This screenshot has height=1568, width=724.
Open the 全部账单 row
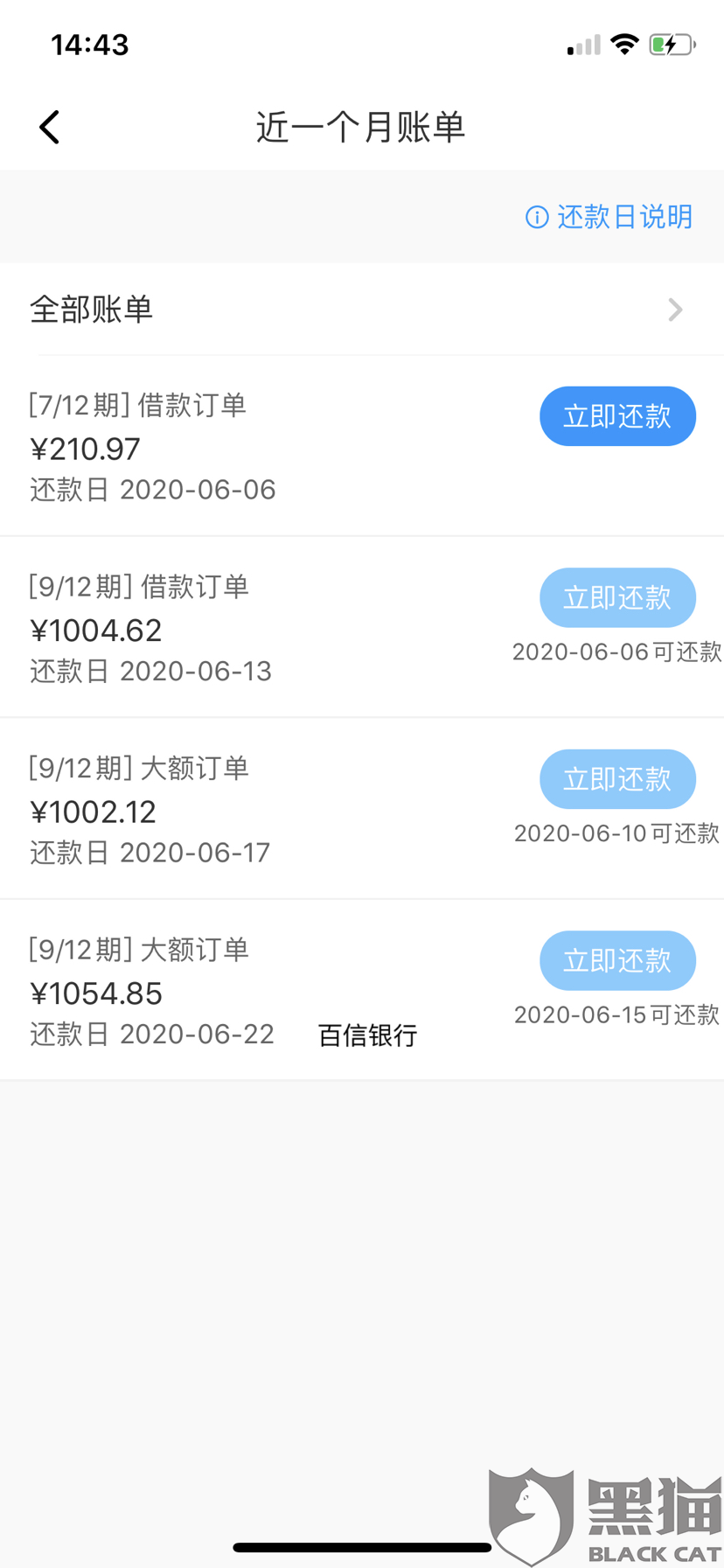coord(362,310)
